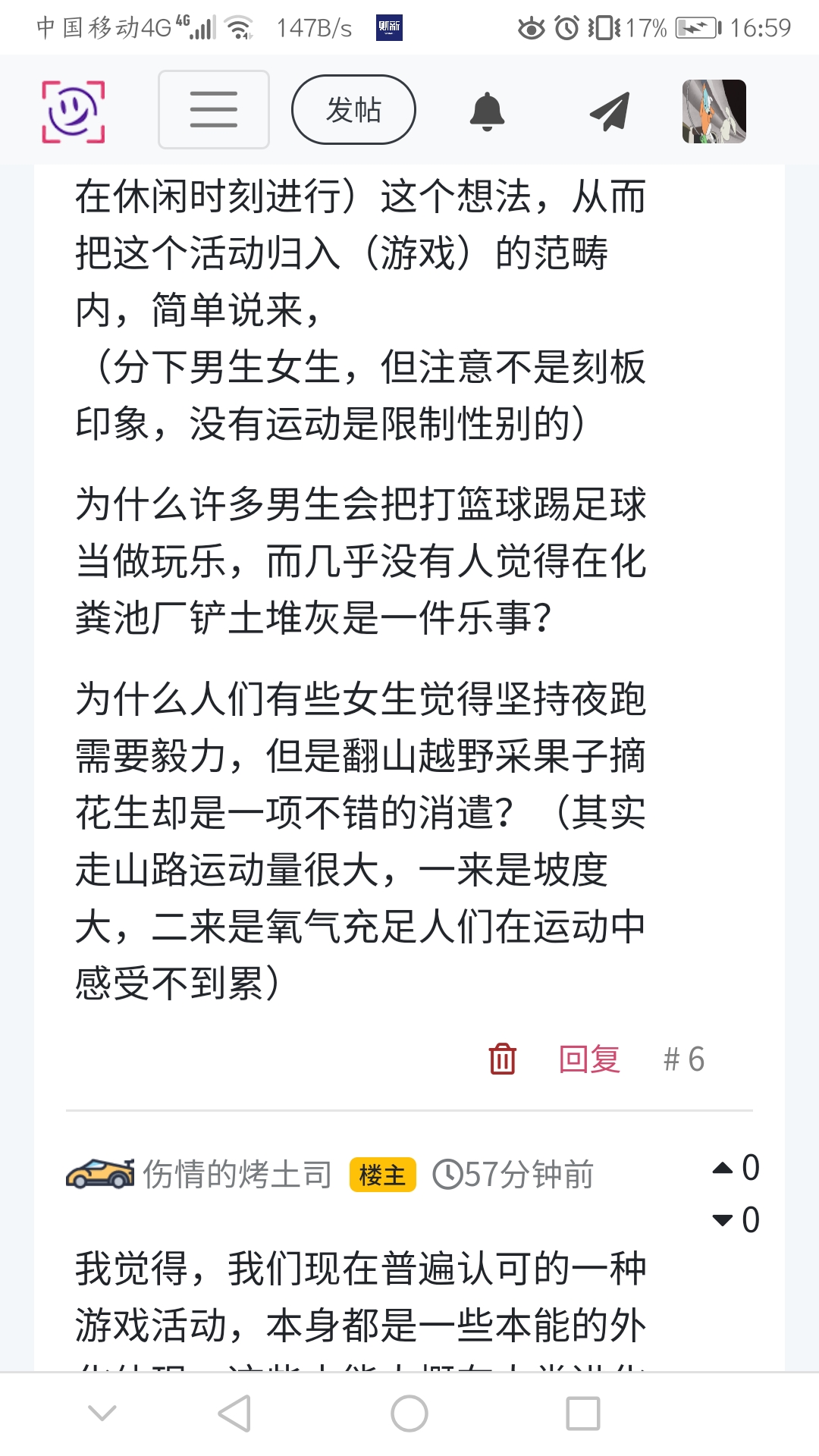This screenshot has height=1456, width=819.
Task: View 伤情的烤土司's profile
Action: (237, 1174)
